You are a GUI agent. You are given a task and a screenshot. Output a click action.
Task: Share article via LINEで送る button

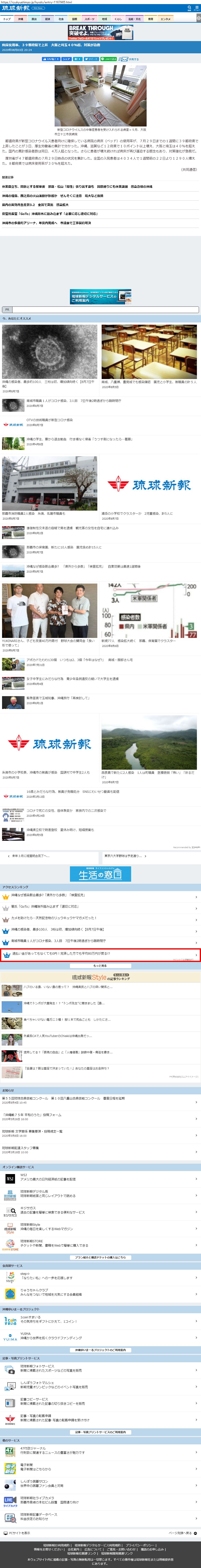point(108,59)
